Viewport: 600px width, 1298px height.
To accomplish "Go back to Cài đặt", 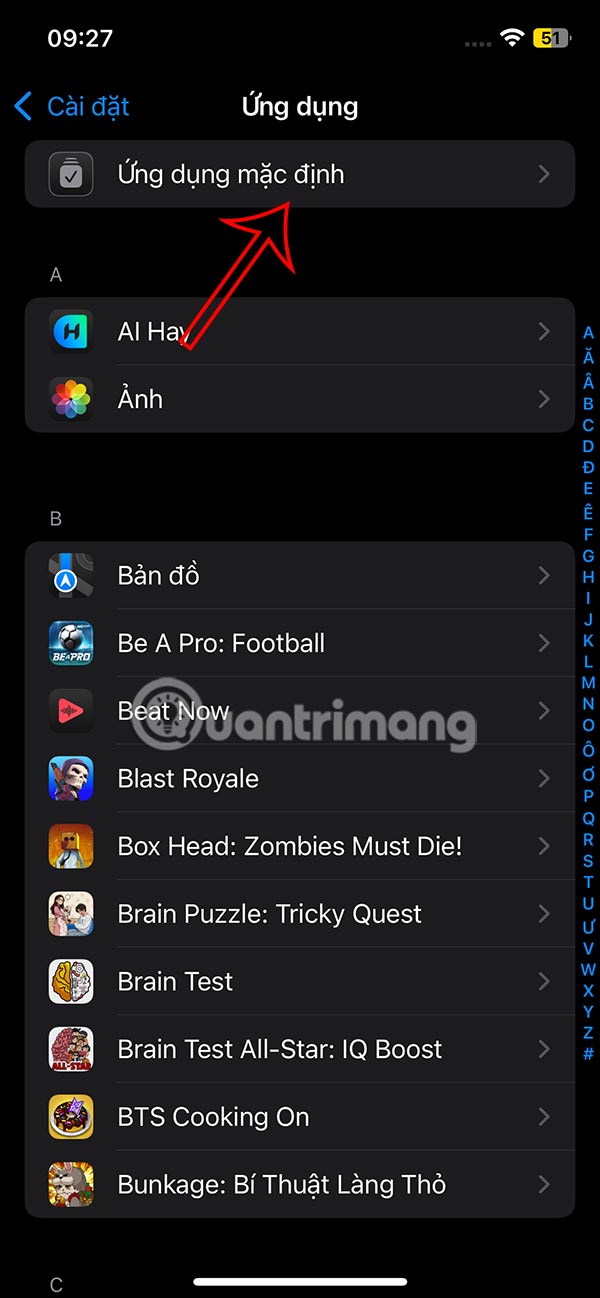I will tap(72, 106).
